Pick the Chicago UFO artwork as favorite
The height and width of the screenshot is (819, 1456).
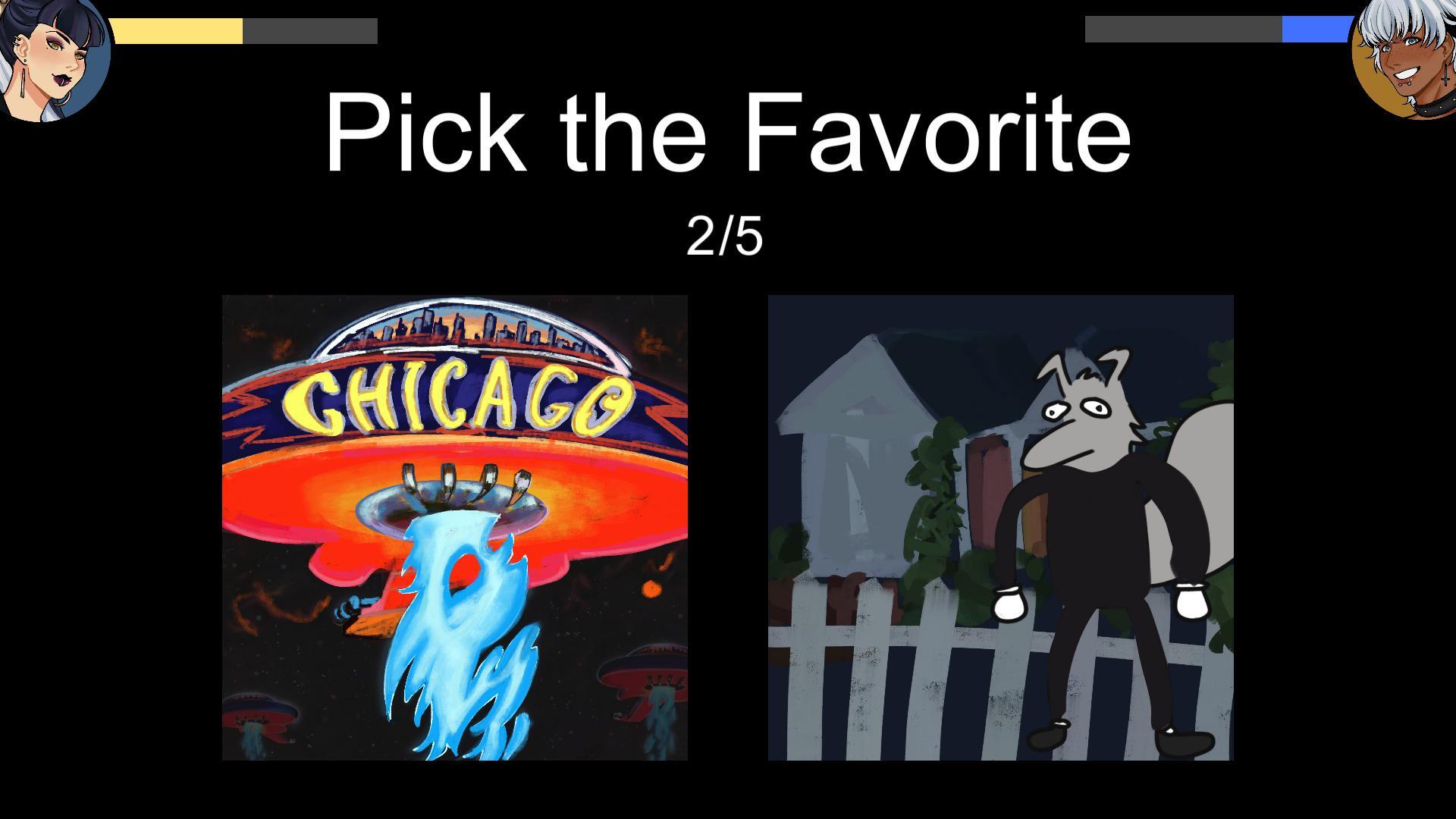(454, 527)
